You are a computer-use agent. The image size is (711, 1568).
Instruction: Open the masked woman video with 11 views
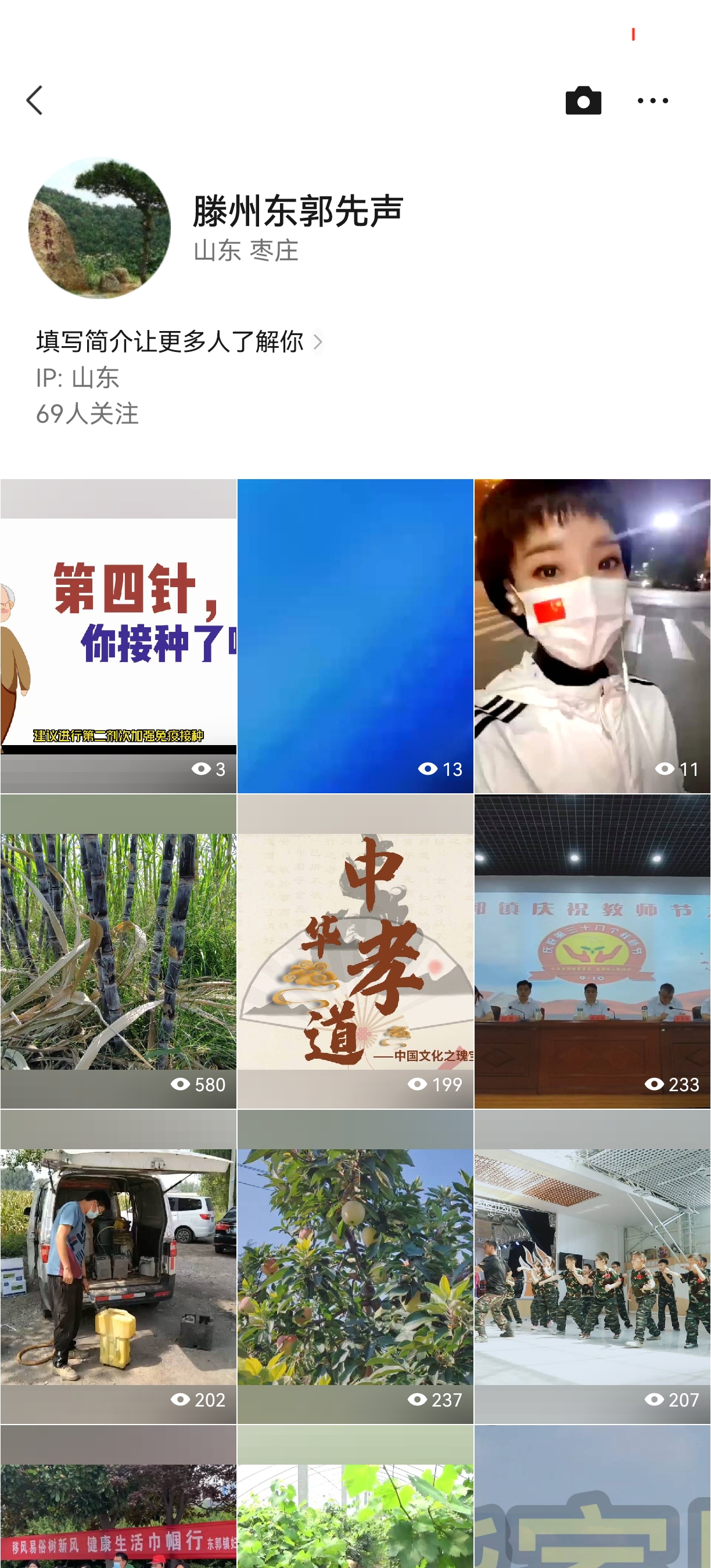[x=592, y=636]
